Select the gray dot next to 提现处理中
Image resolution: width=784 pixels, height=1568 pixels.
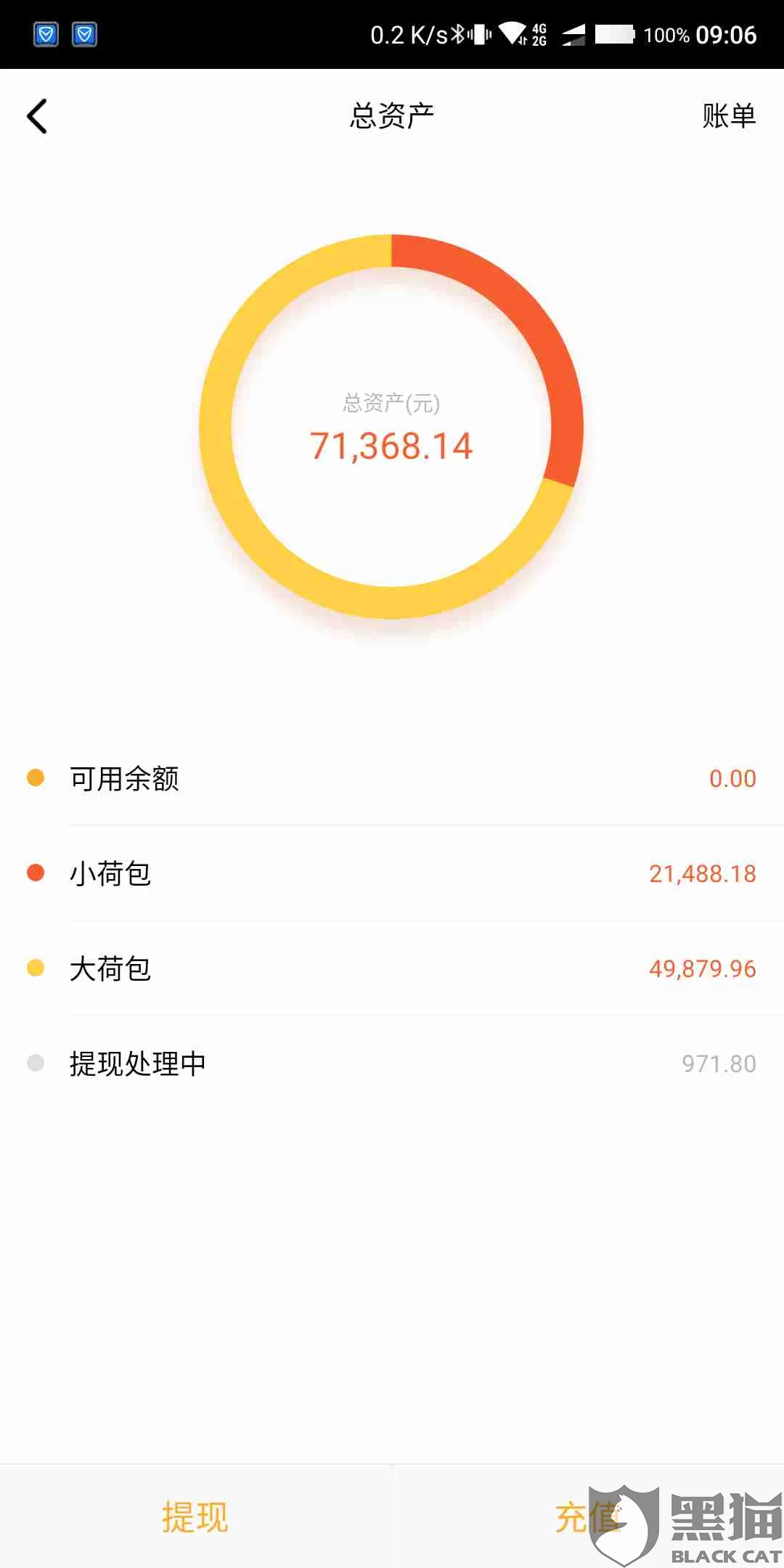(34, 1062)
